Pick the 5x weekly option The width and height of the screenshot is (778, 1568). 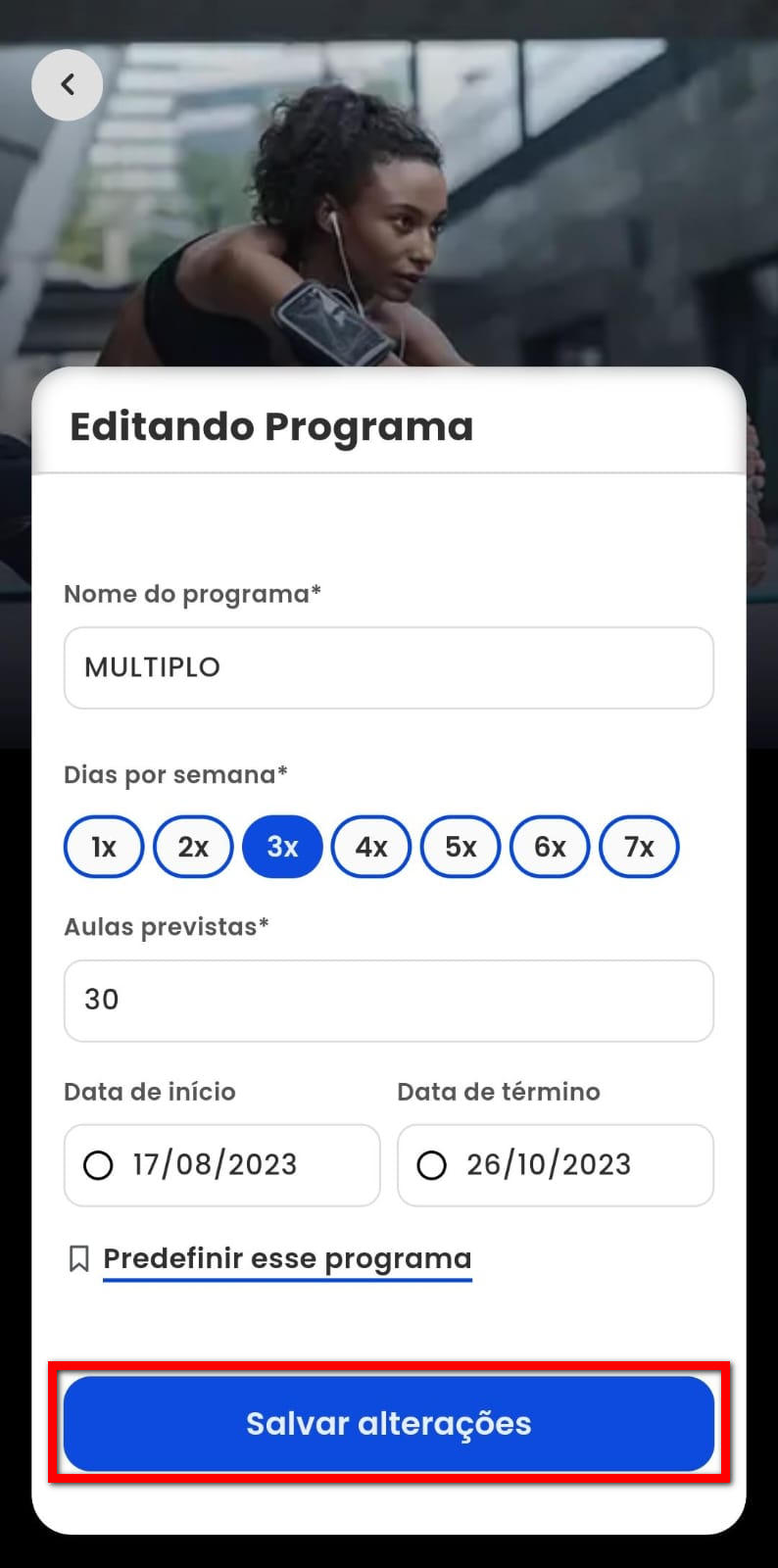[x=461, y=847]
